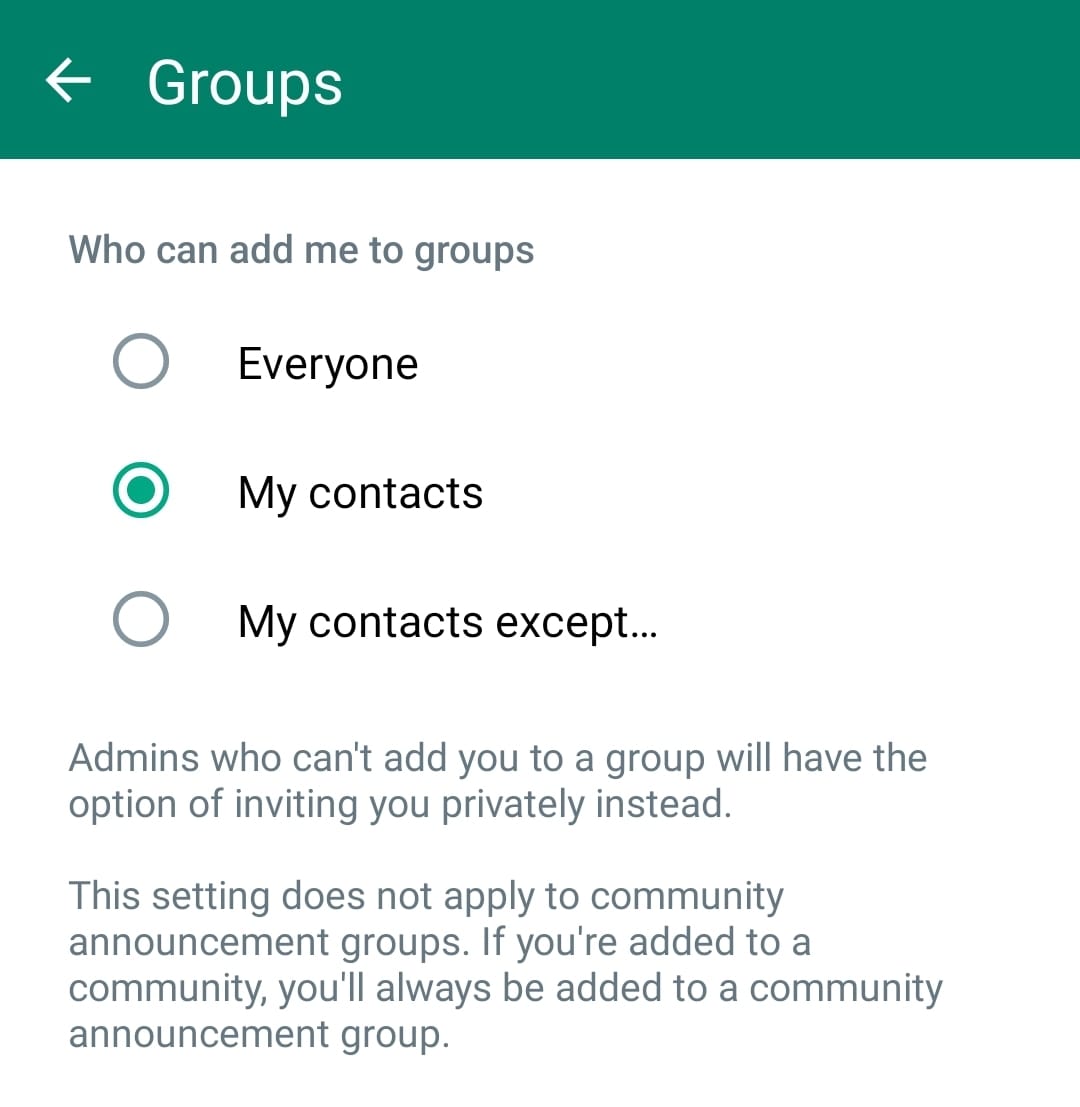Choose the My contacts option
1080x1107 pixels.
(141, 491)
